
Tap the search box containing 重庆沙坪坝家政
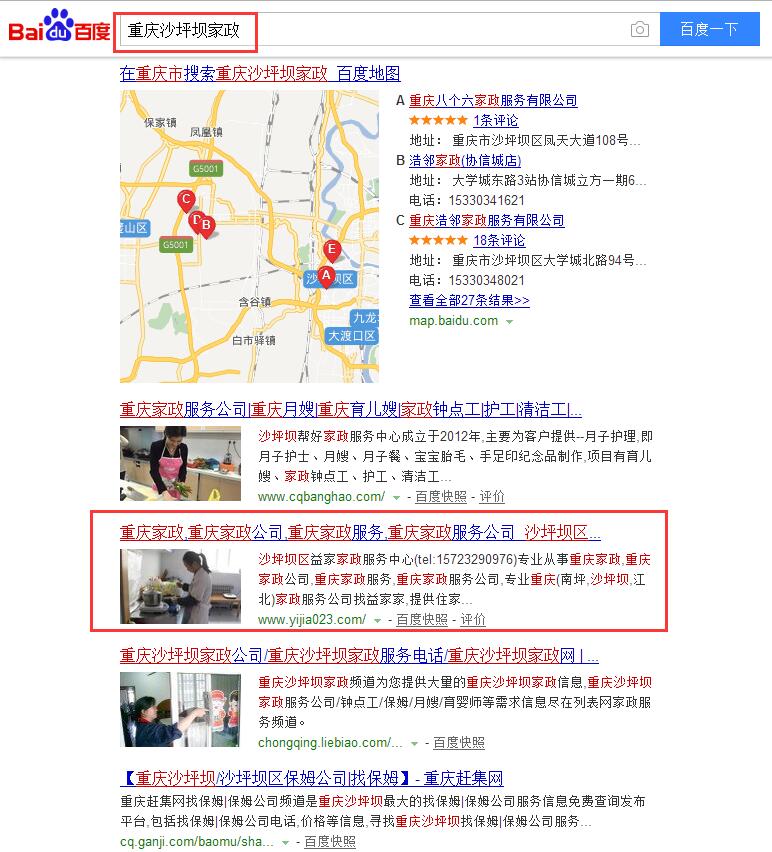click(x=370, y=30)
